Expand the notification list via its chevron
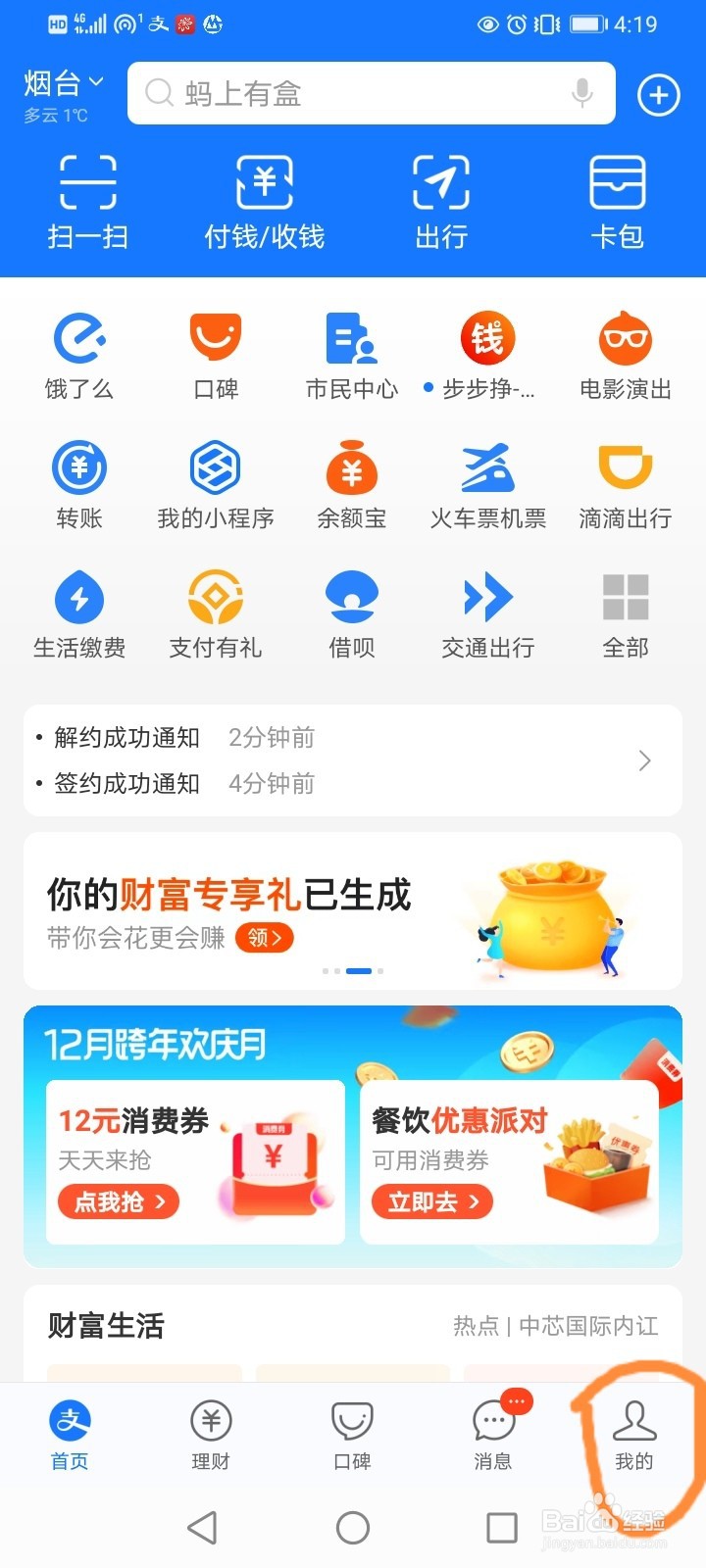Image resolution: width=706 pixels, height=1568 pixels. (644, 760)
